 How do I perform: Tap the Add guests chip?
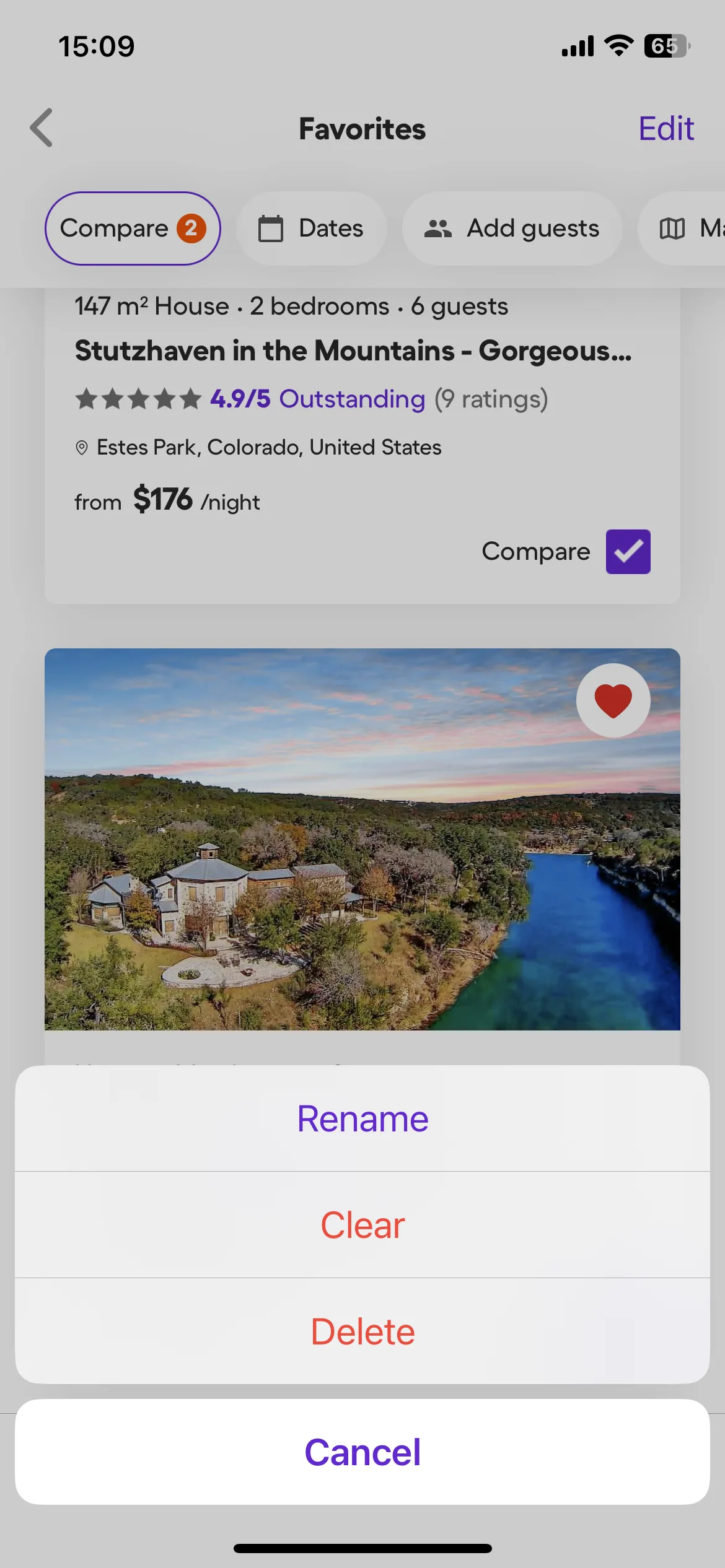click(x=512, y=229)
